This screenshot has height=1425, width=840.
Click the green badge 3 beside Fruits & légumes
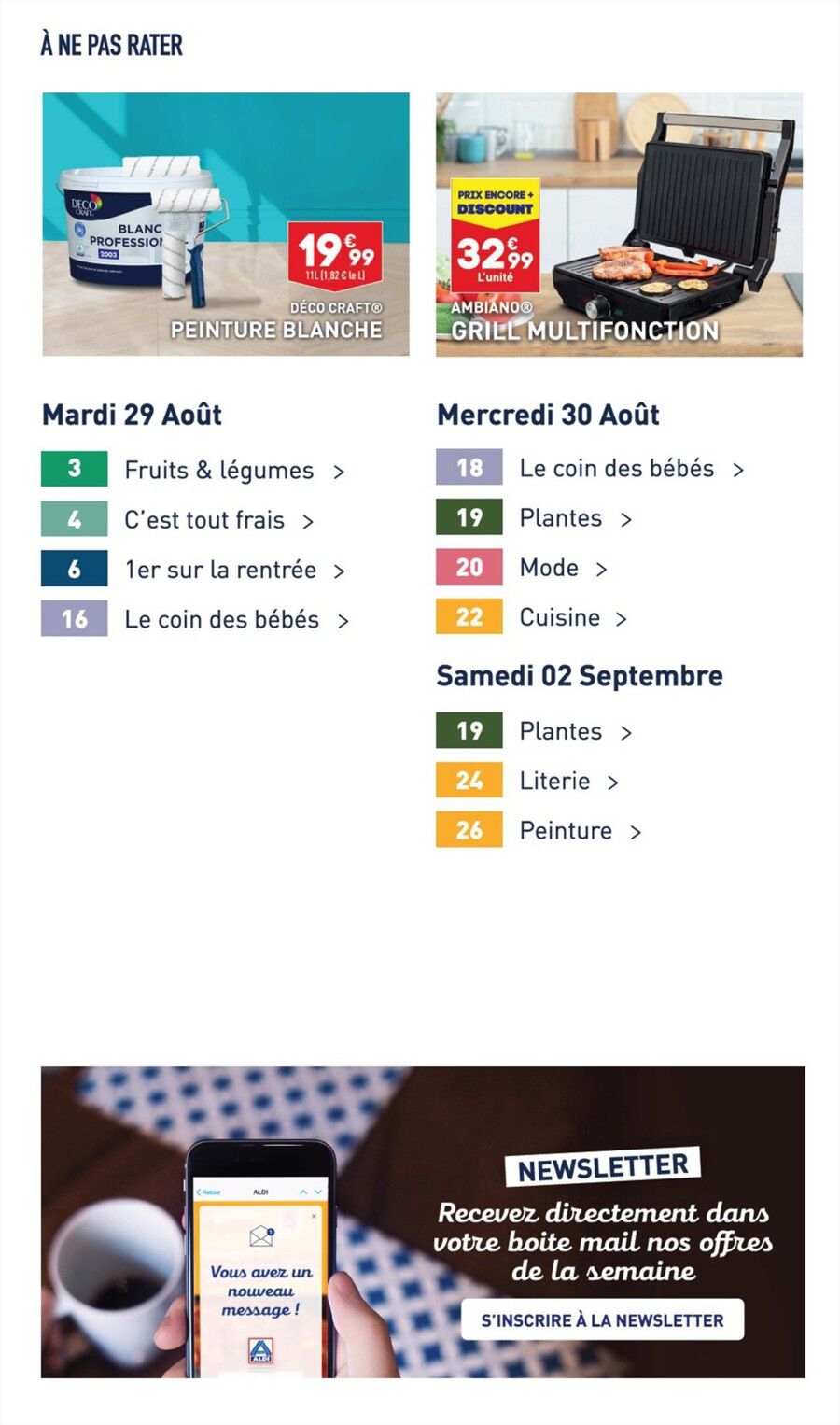pyautogui.click(x=74, y=469)
